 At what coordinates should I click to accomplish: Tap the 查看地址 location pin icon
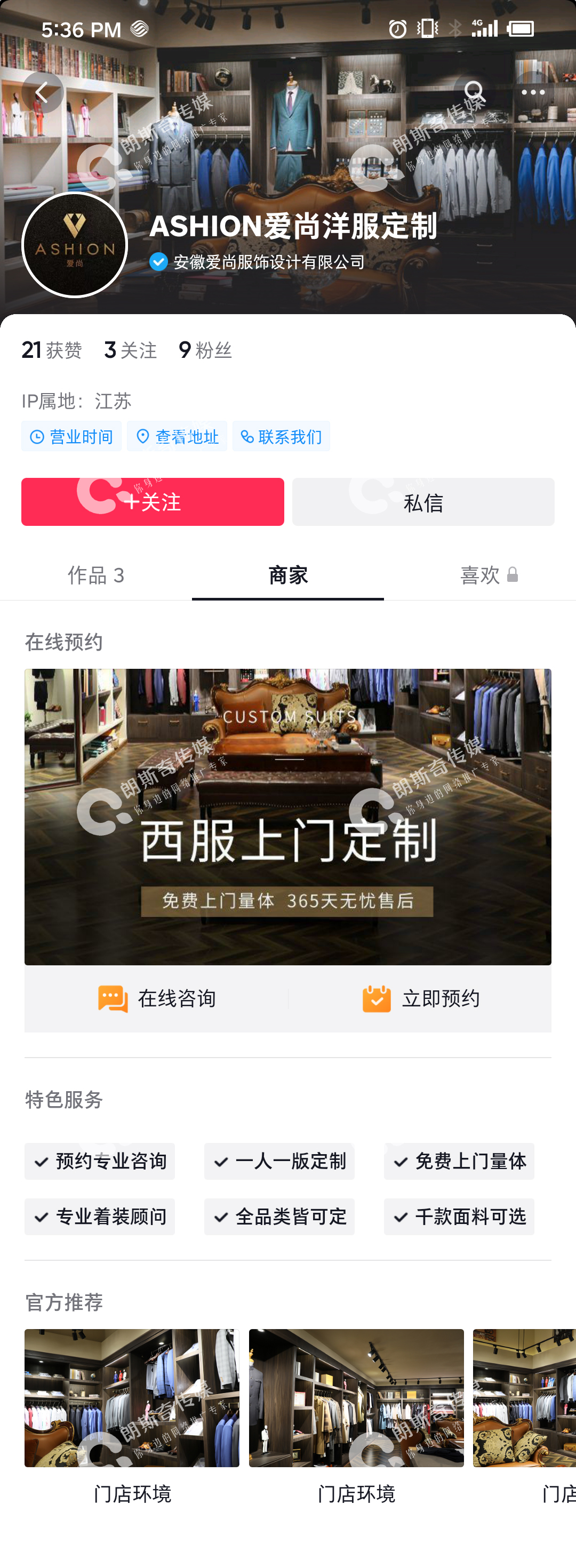pyautogui.click(x=143, y=436)
